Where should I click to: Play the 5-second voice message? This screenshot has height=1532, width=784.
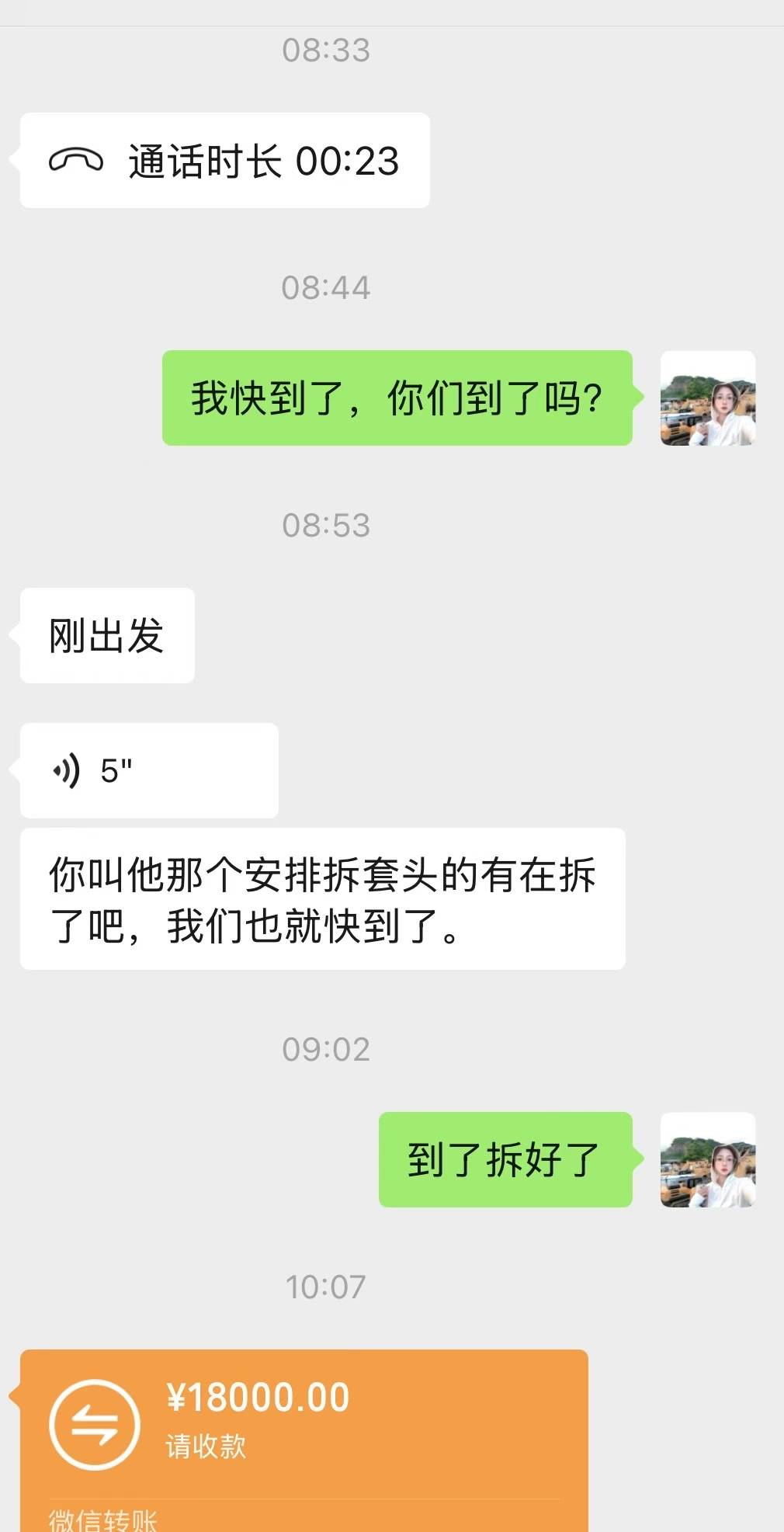(x=148, y=770)
